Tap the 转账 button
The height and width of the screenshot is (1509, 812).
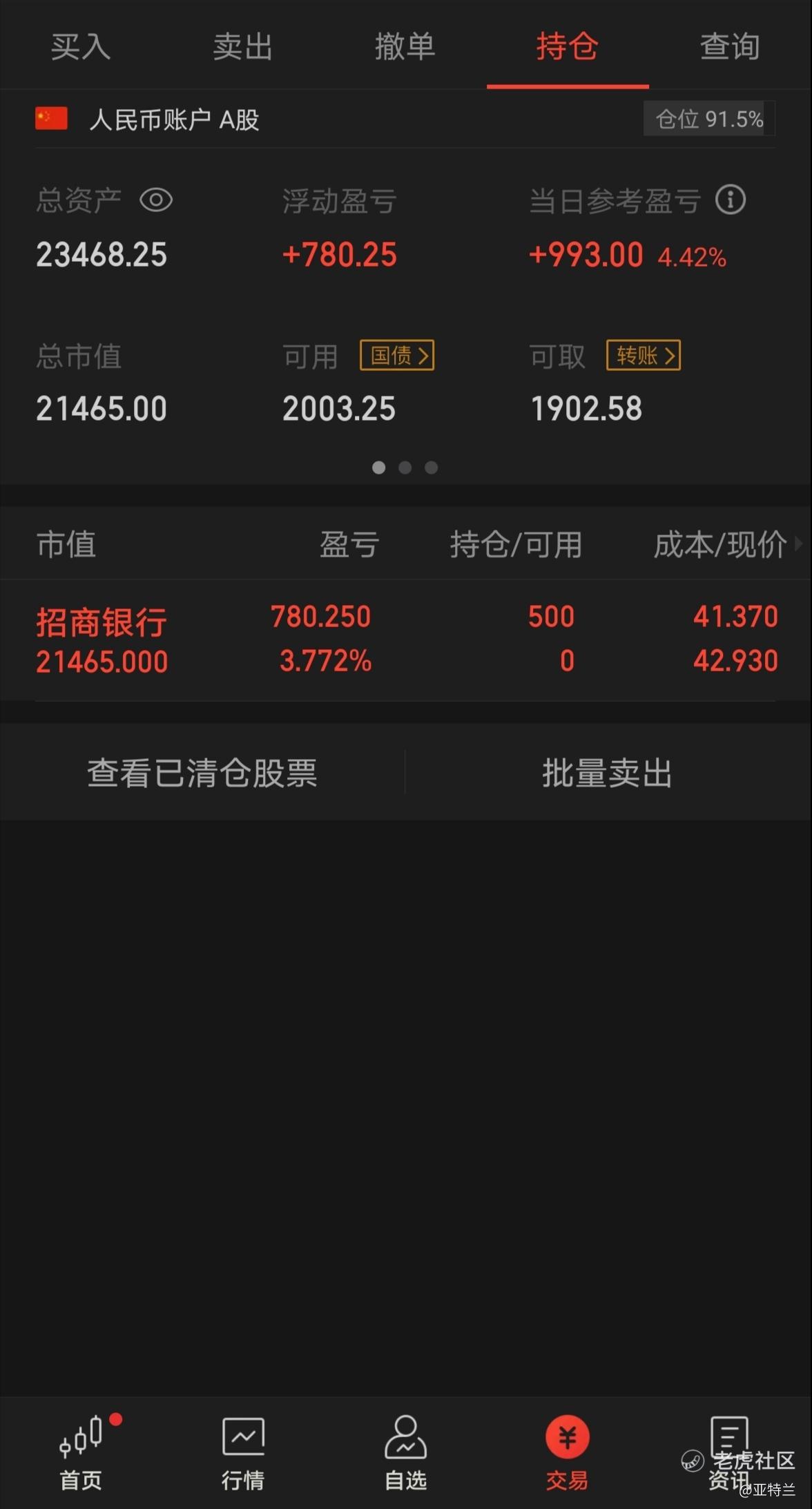point(644,356)
